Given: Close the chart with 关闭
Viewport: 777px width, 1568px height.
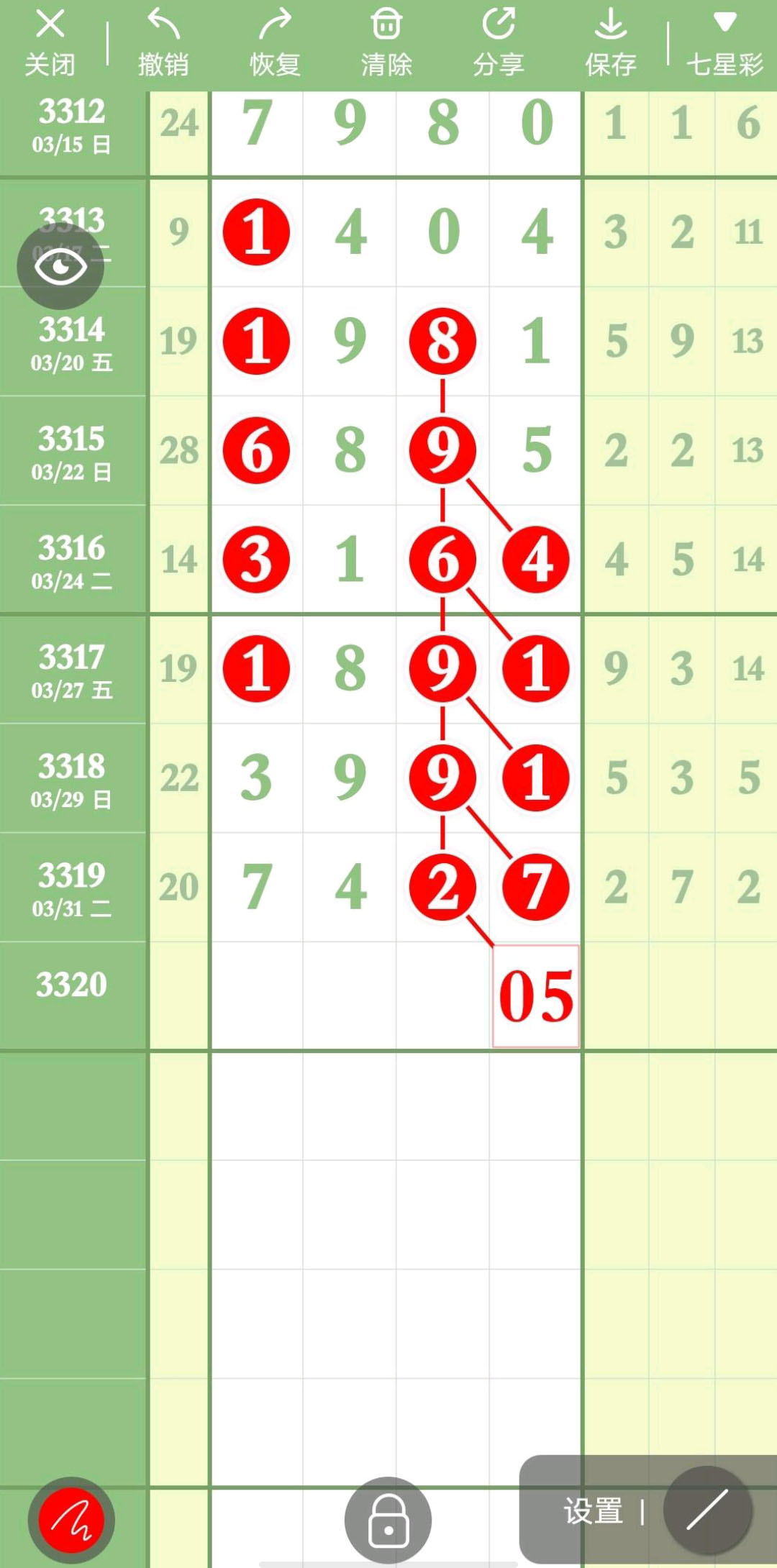Looking at the screenshot, I should pyautogui.click(x=50, y=43).
